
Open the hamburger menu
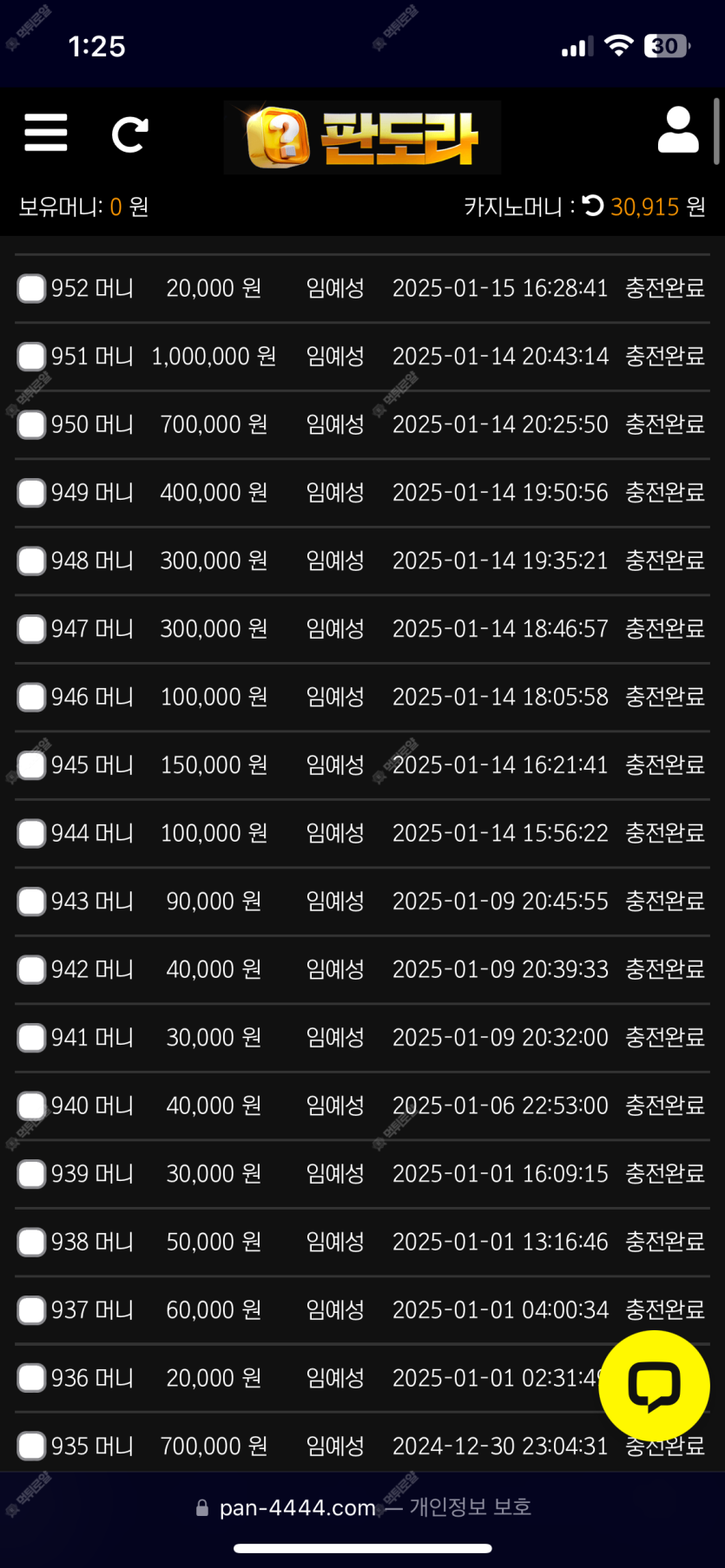(46, 133)
